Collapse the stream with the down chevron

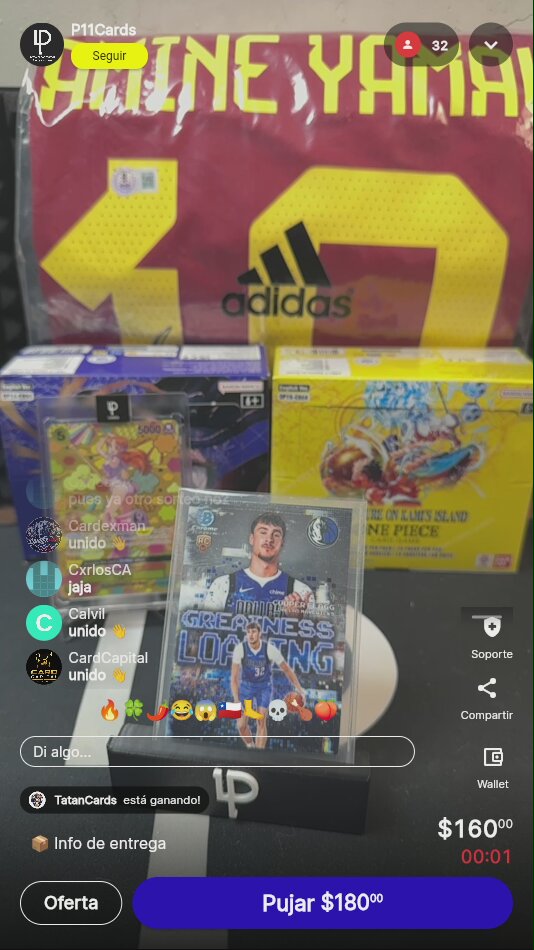point(491,45)
